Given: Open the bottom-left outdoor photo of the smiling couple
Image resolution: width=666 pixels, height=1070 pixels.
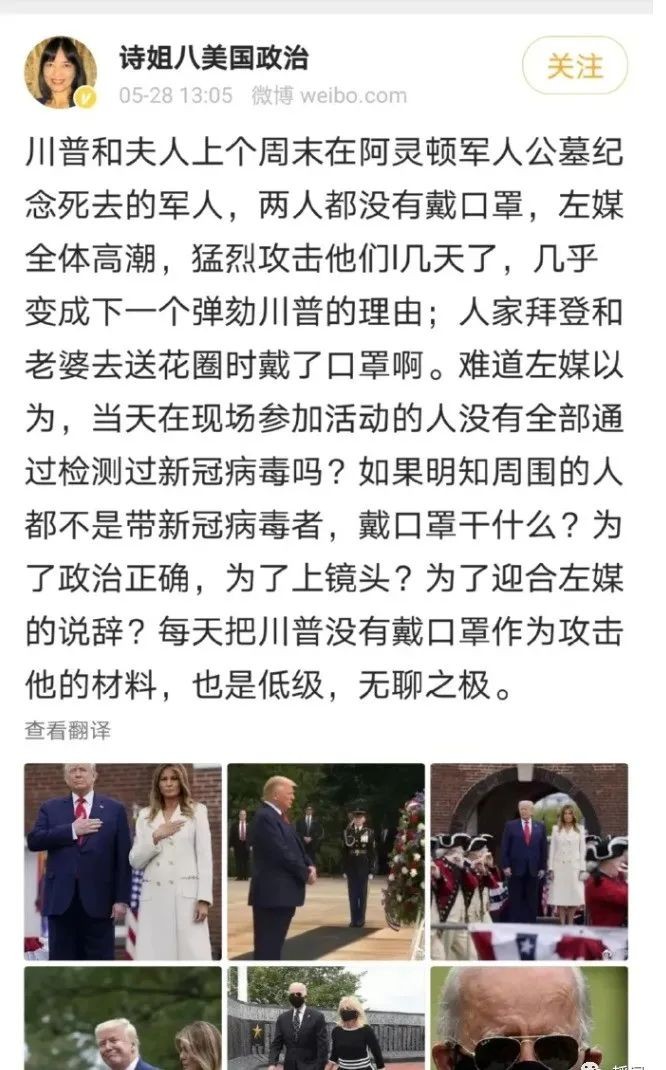Looking at the screenshot, I should (122, 1017).
